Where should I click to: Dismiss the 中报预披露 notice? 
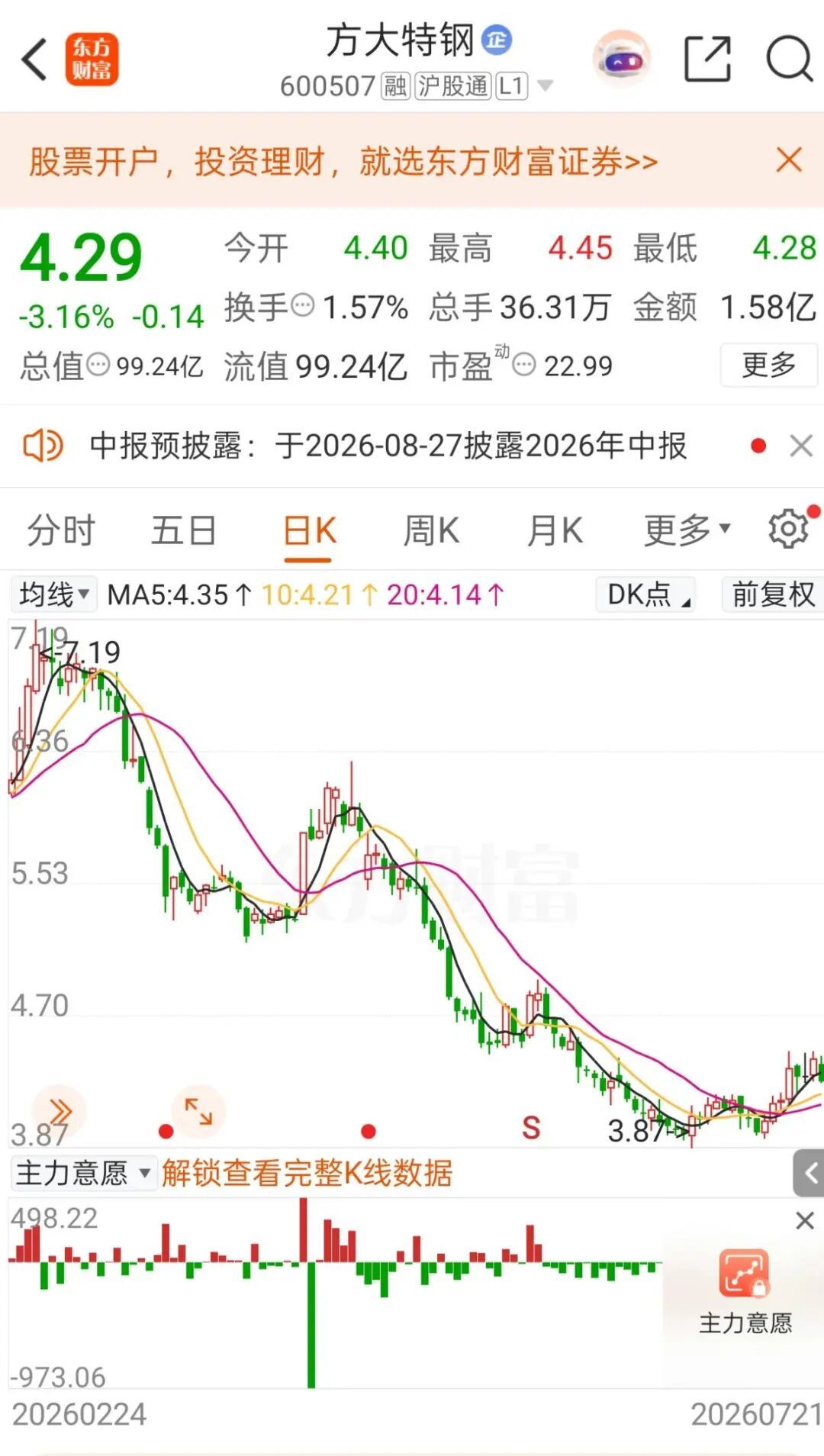(x=801, y=446)
